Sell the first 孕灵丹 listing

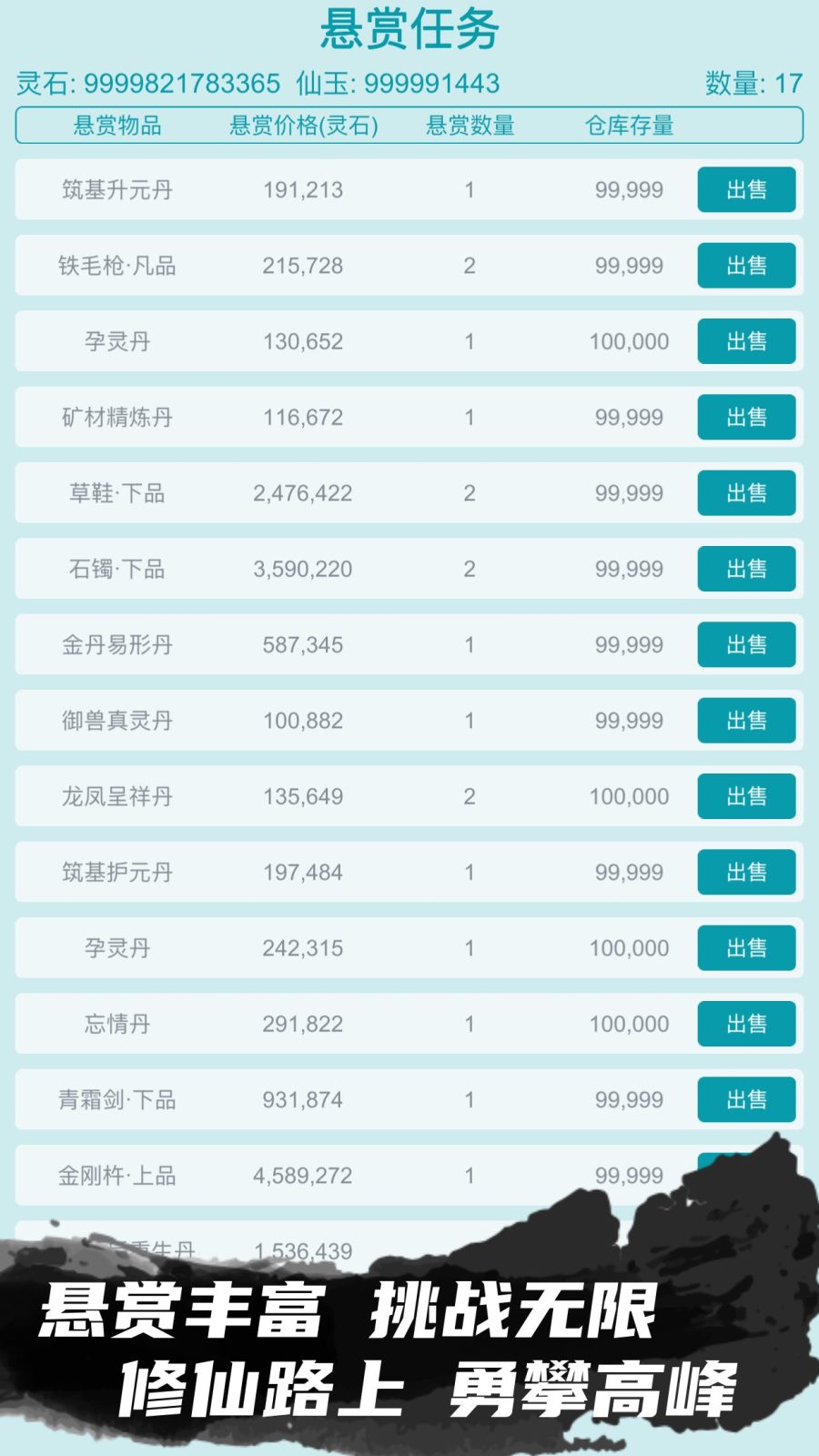click(746, 341)
